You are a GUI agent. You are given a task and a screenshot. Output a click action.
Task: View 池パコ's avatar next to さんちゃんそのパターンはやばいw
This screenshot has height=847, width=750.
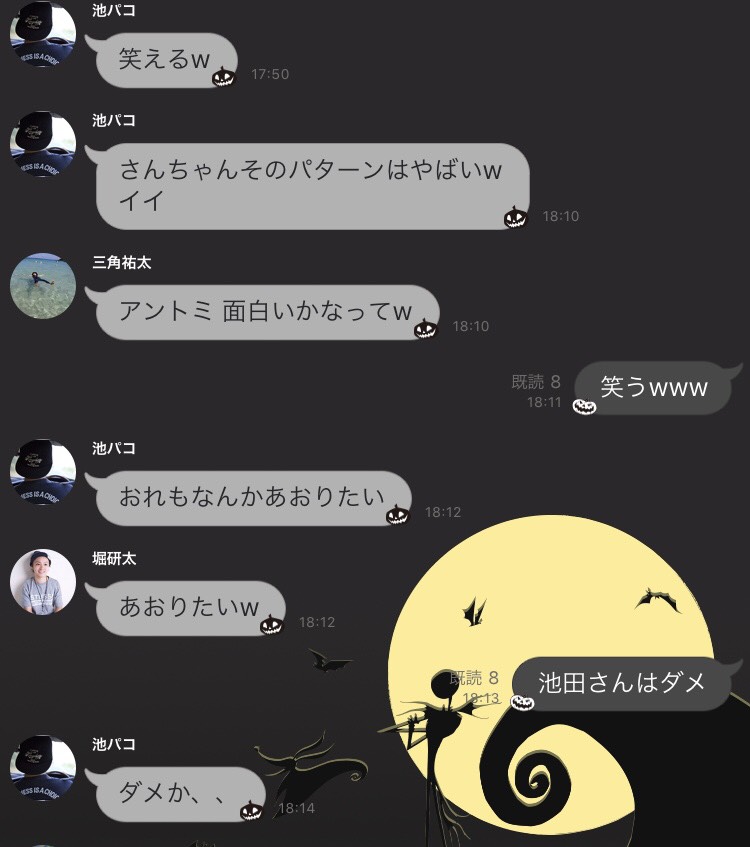click(43, 144)
